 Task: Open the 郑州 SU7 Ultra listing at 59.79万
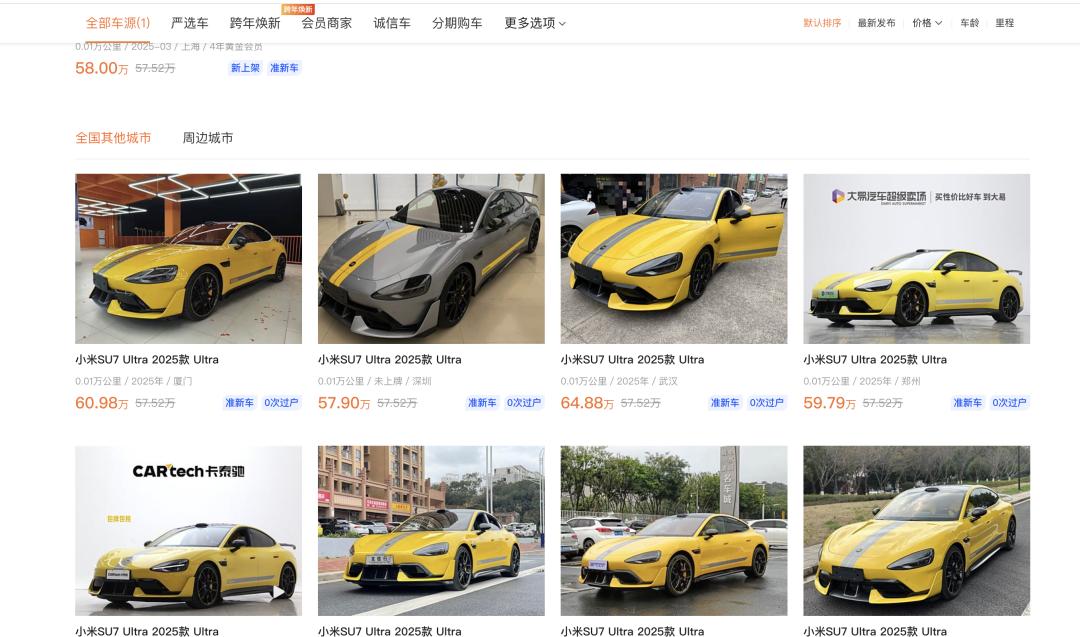916,259
